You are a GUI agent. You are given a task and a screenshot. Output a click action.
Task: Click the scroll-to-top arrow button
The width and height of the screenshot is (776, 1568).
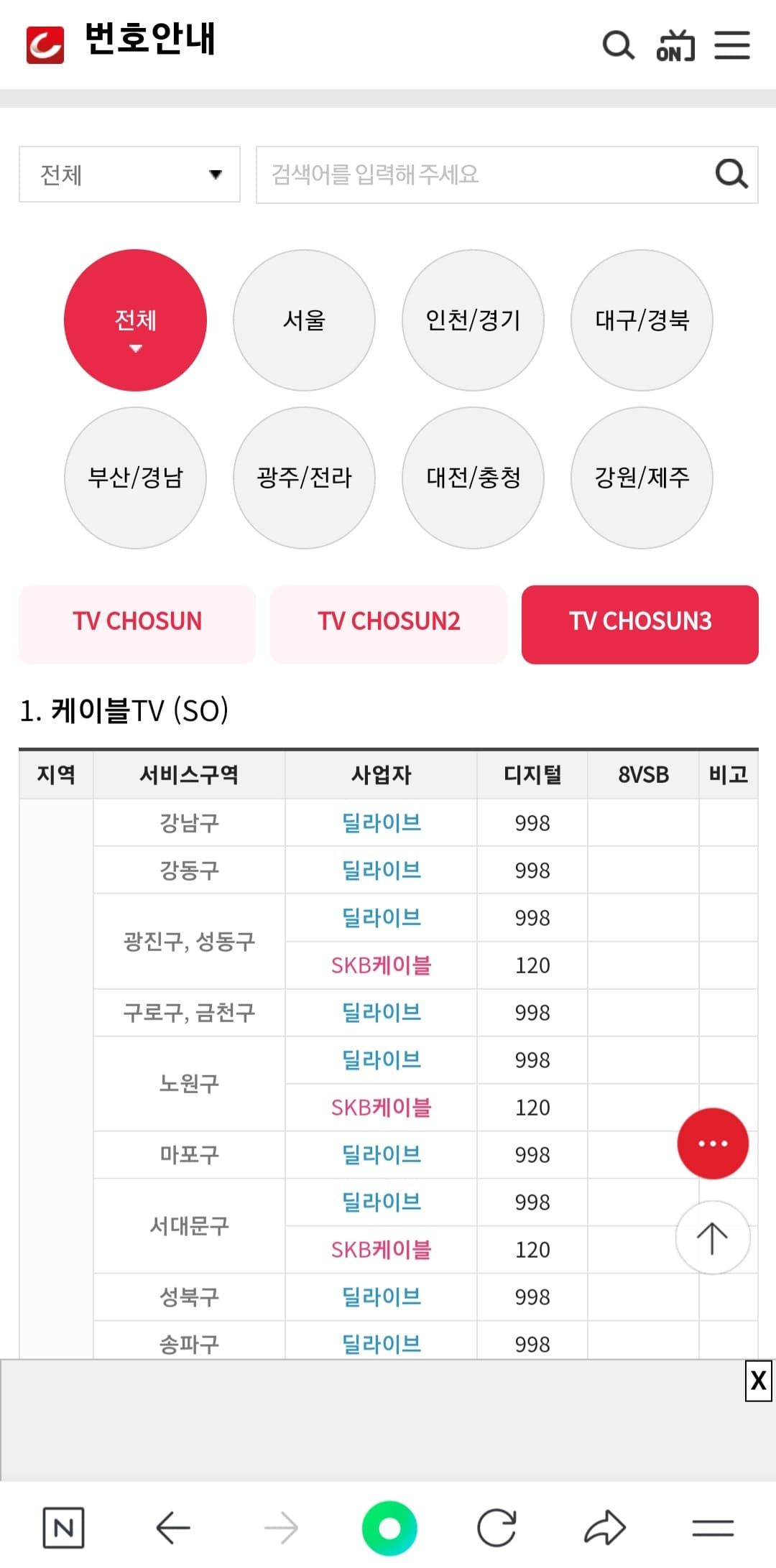click(x=713, y=1238)
